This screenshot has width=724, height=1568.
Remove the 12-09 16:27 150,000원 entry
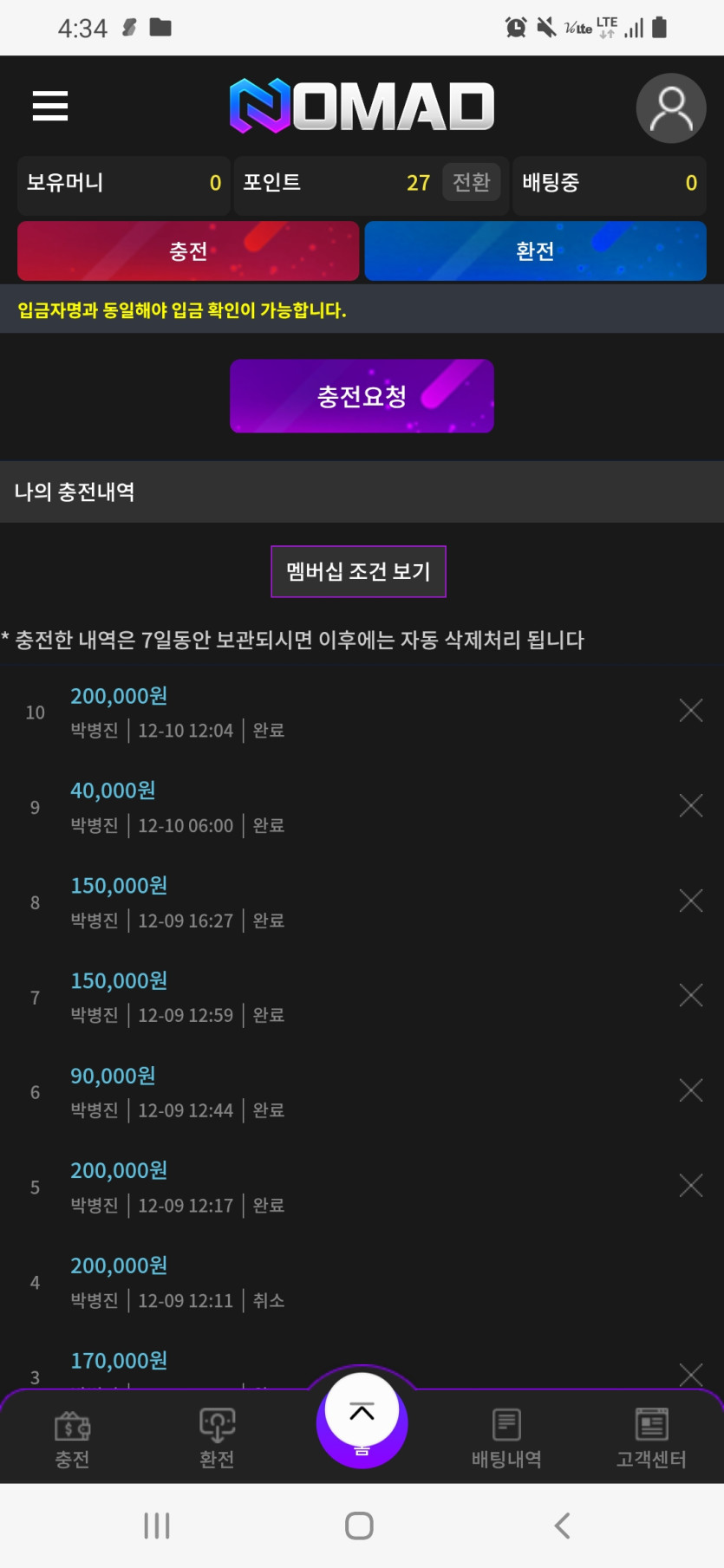point(691,901)
